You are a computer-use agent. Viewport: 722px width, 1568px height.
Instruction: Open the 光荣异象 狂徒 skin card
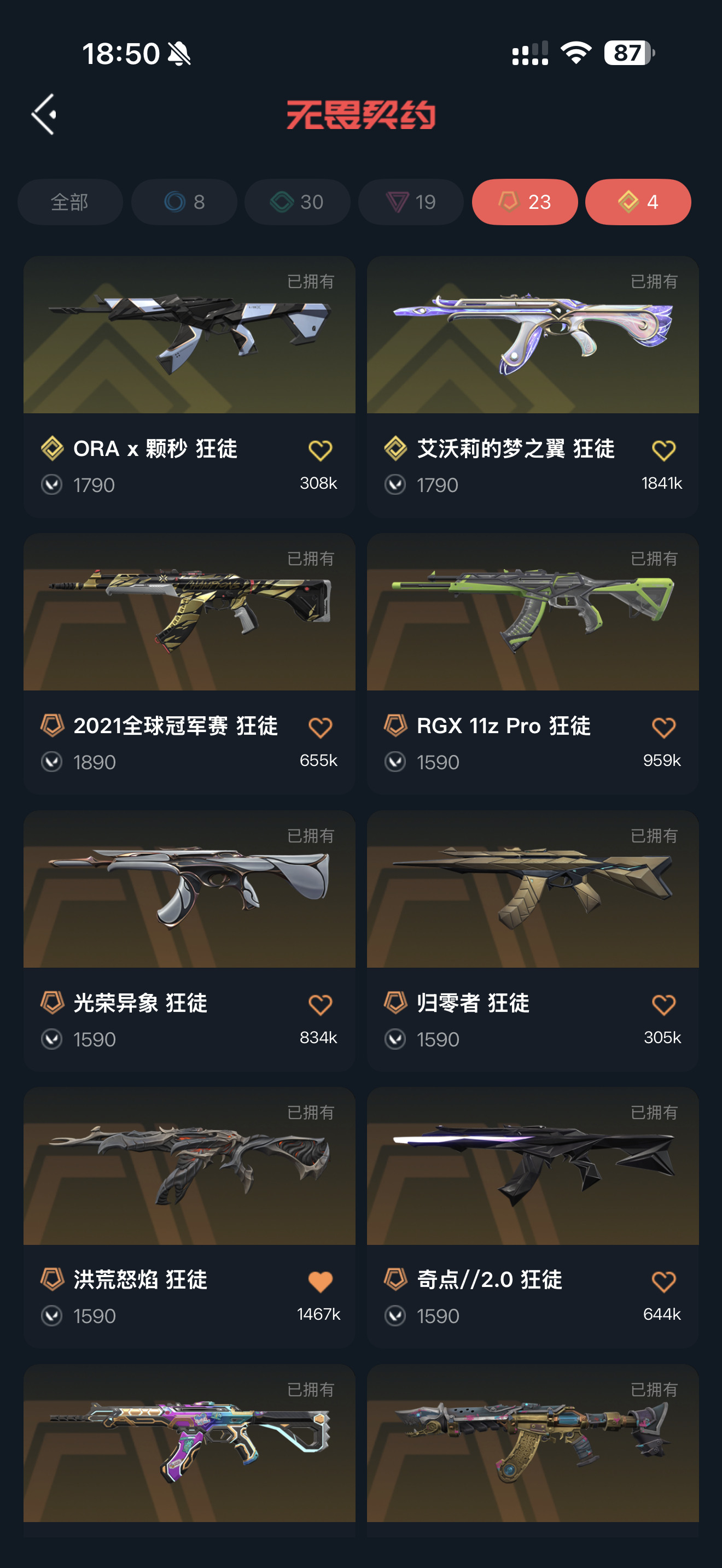[189, 940]
